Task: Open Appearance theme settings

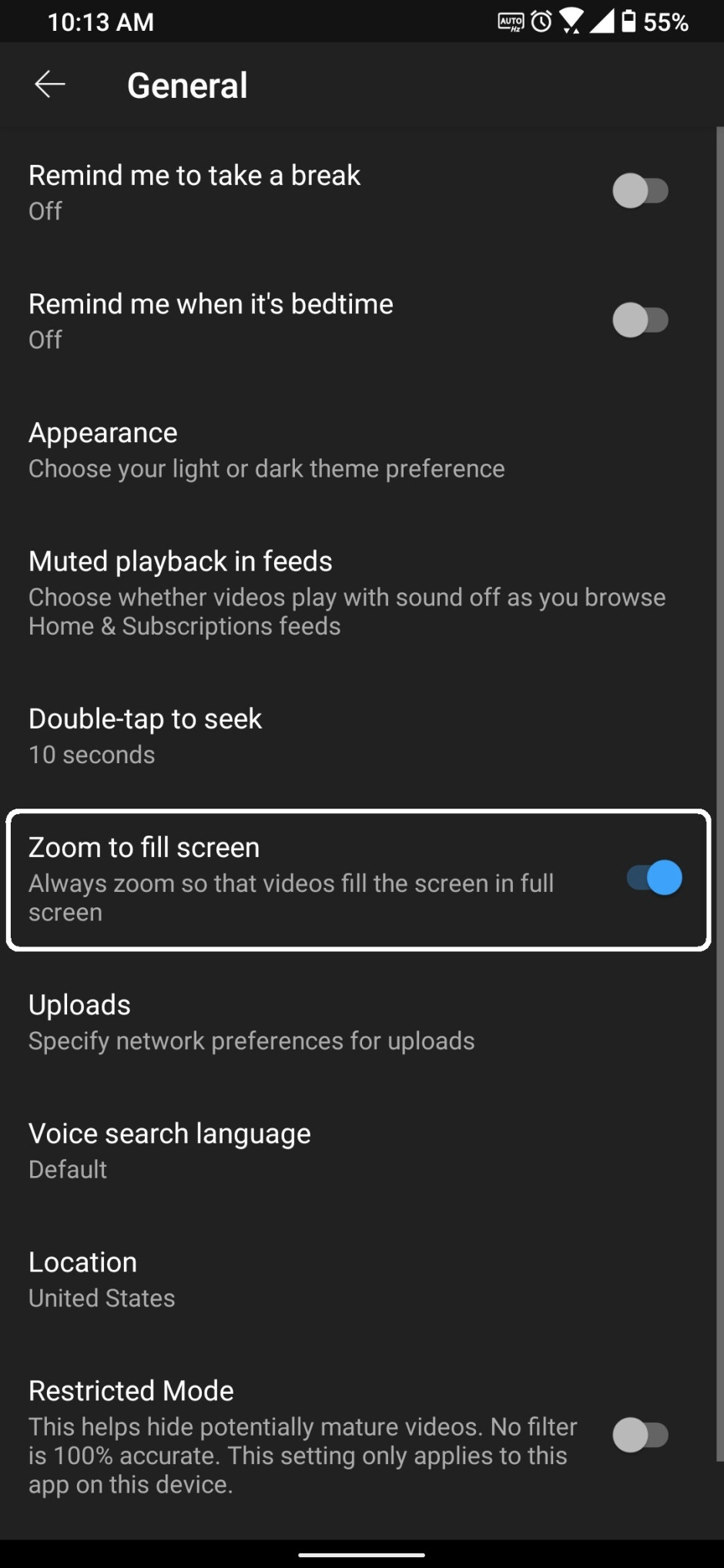Action: tap(266, 450)
